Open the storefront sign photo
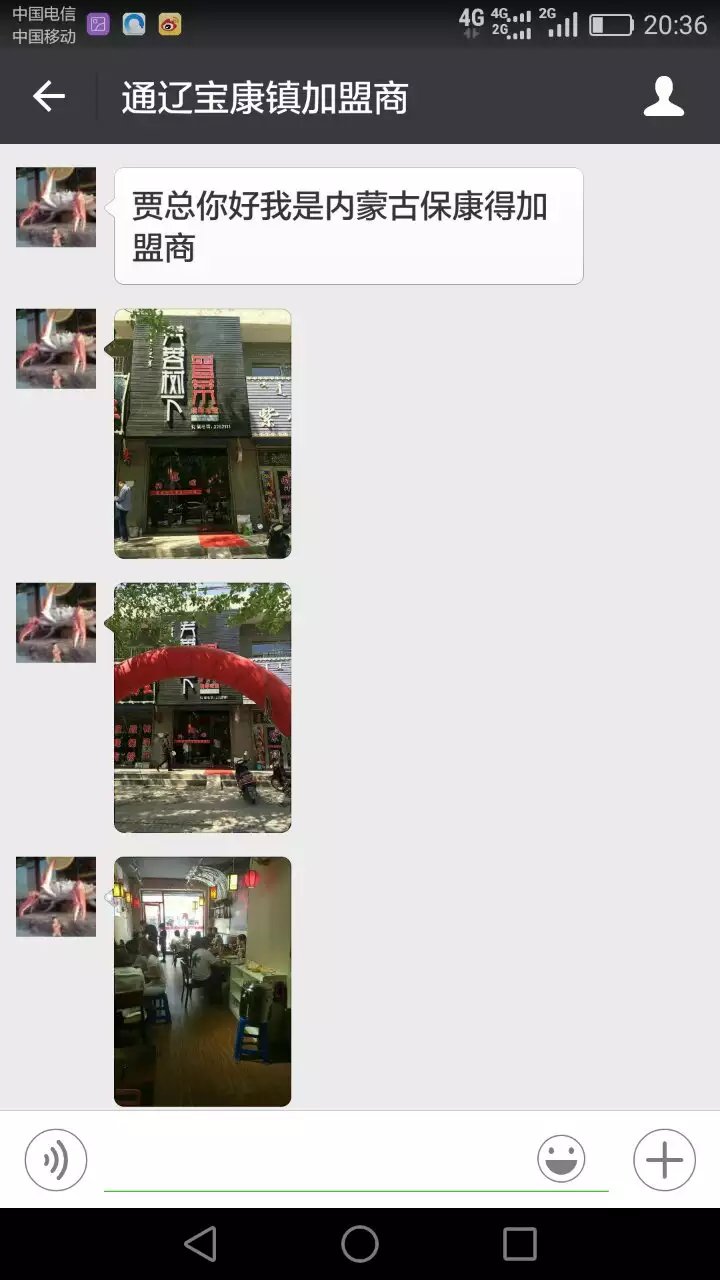This screenshot has height=1280, width=720. tap(203, 433)
